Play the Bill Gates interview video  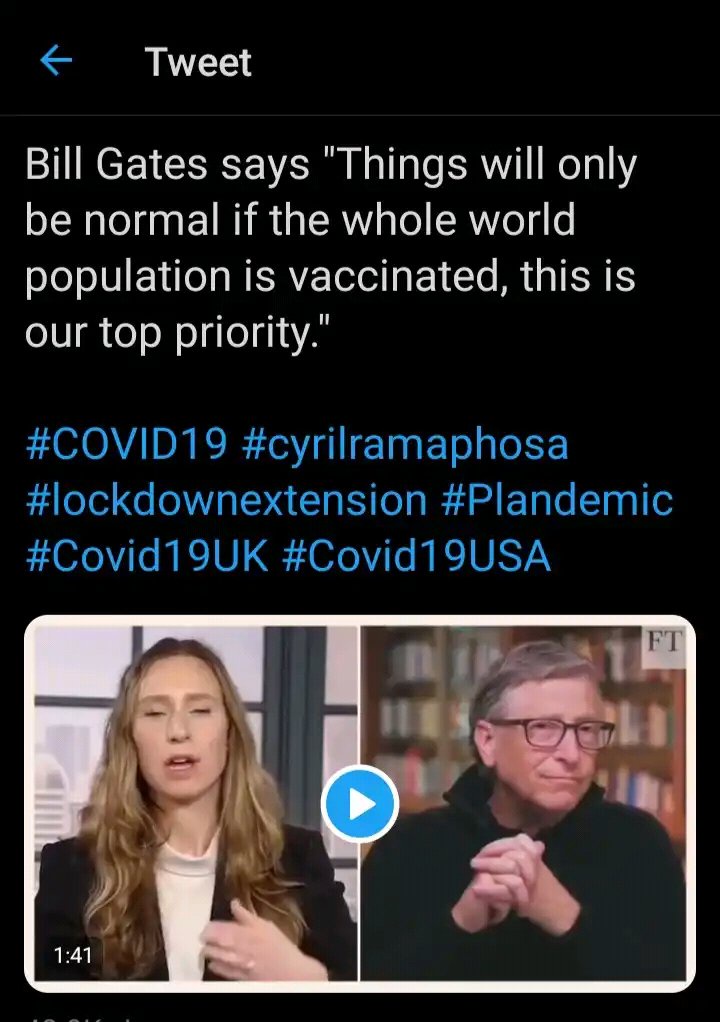[360, 803]
